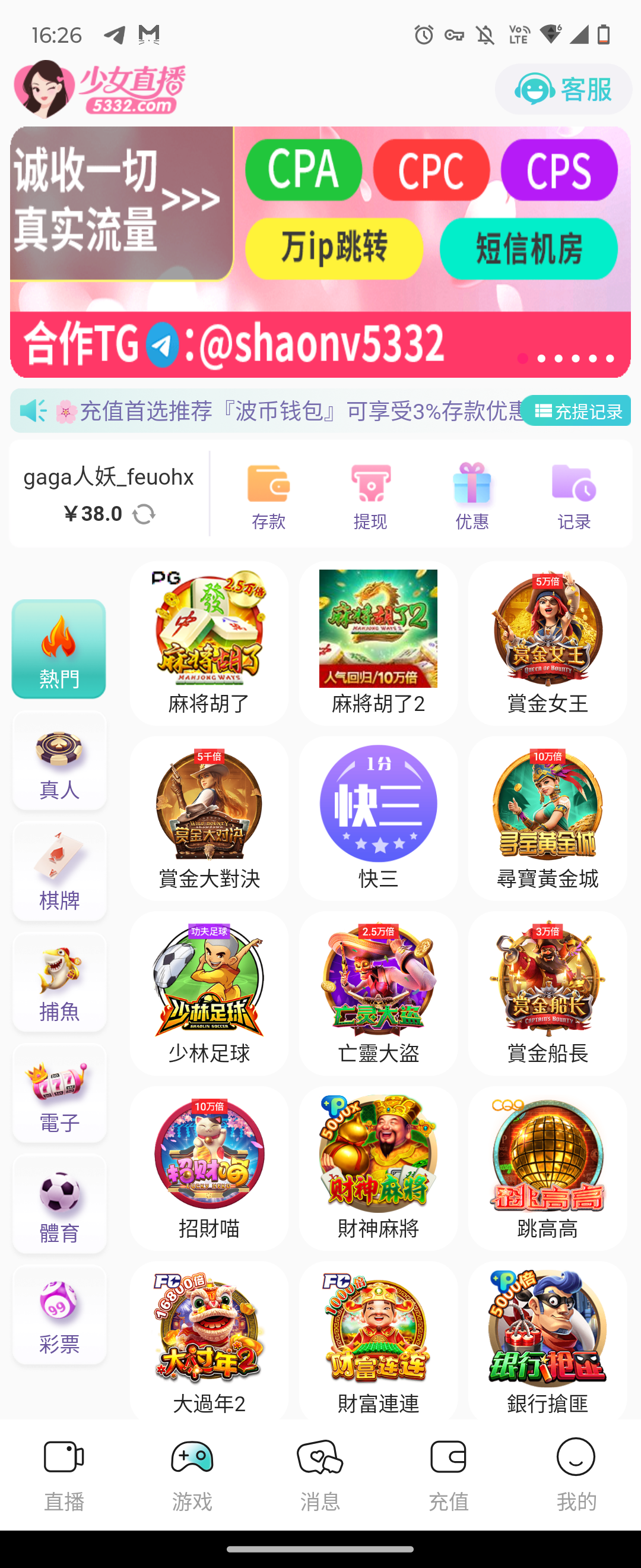Launch the 賞金女王 game
Viewport: 641px width, 1568px height.
coord(547,643)
